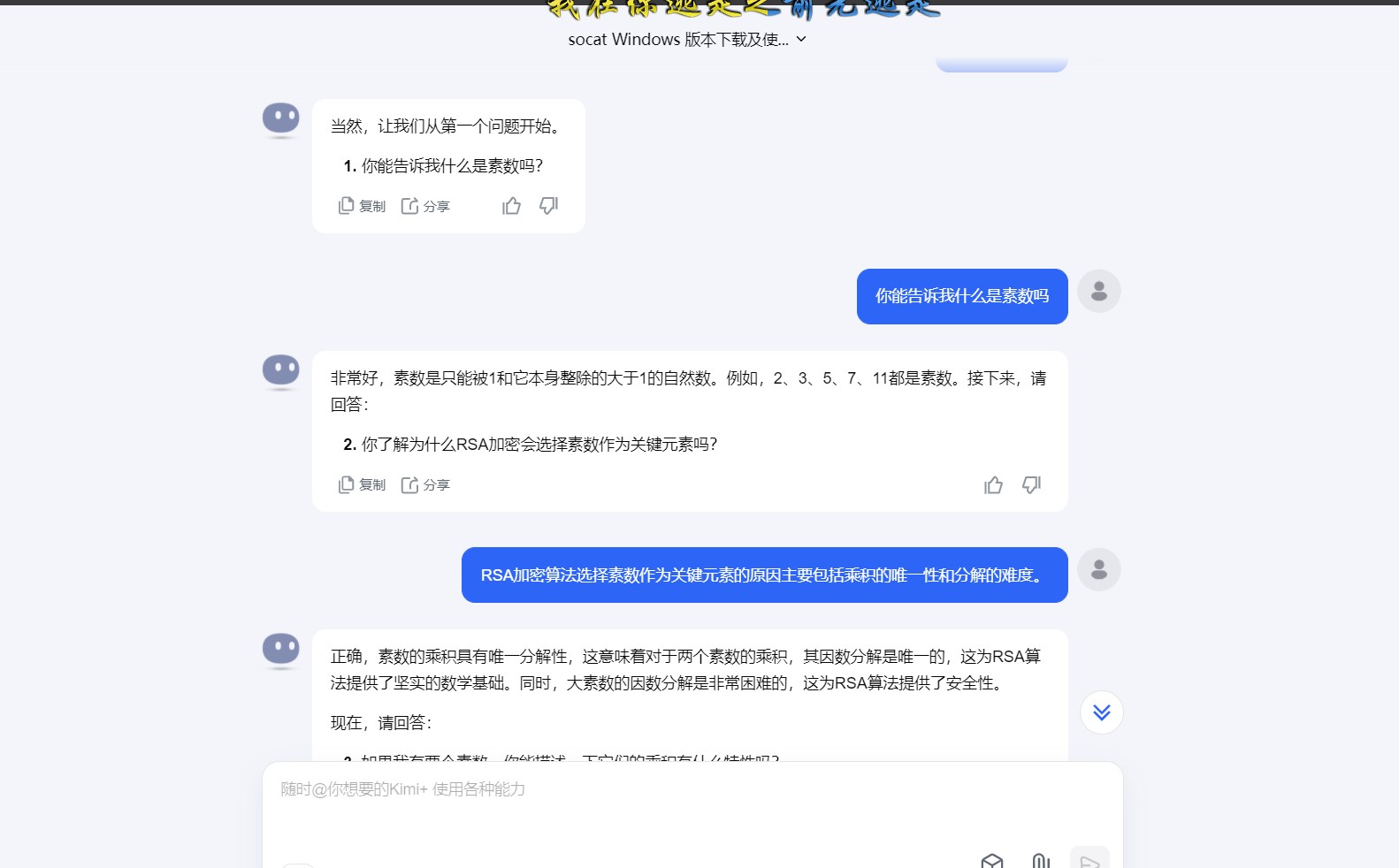Viewport: 1399px width, 868px height.
Task: Copy the reply about RSA加密 question
Action: [362, 484]
